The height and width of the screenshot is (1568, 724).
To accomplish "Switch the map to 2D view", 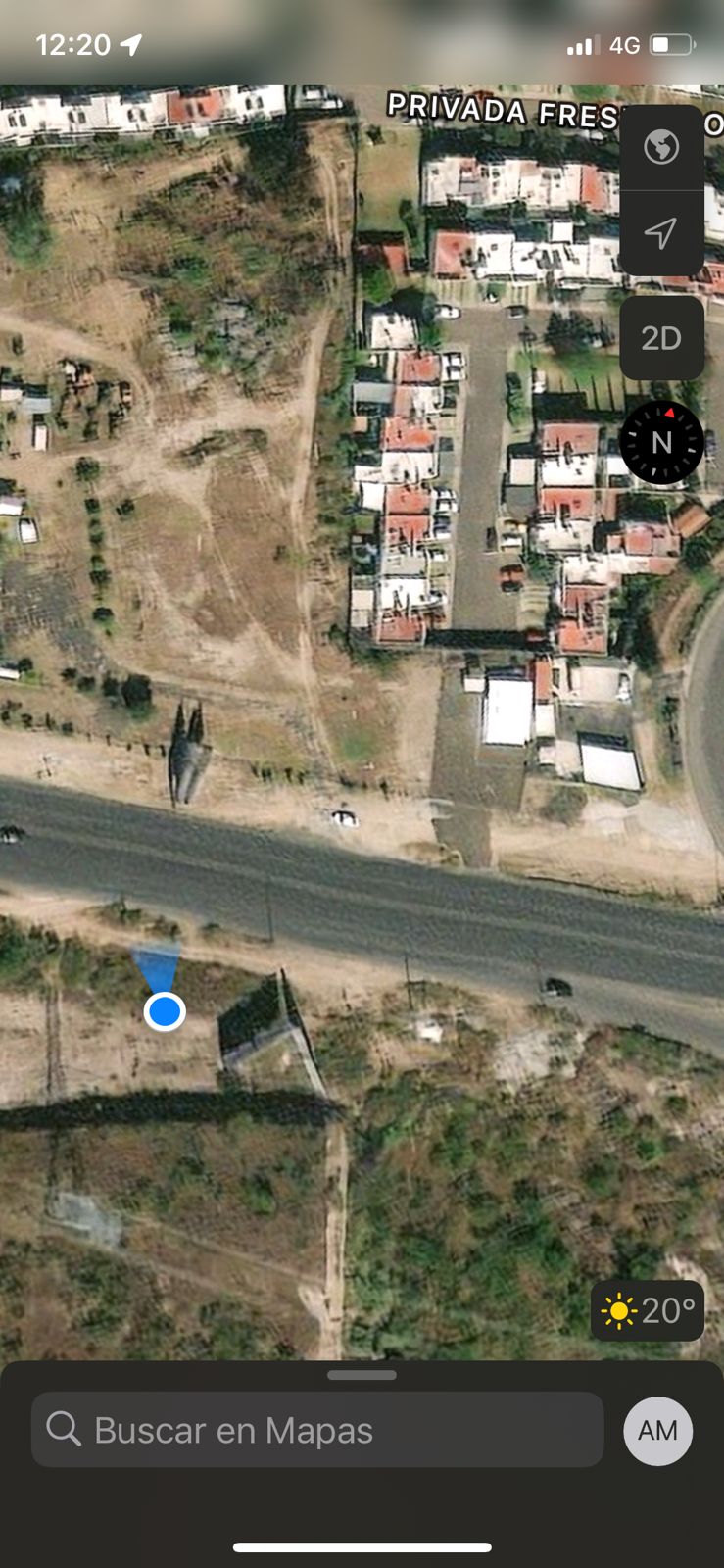I will tap(661, 338).
